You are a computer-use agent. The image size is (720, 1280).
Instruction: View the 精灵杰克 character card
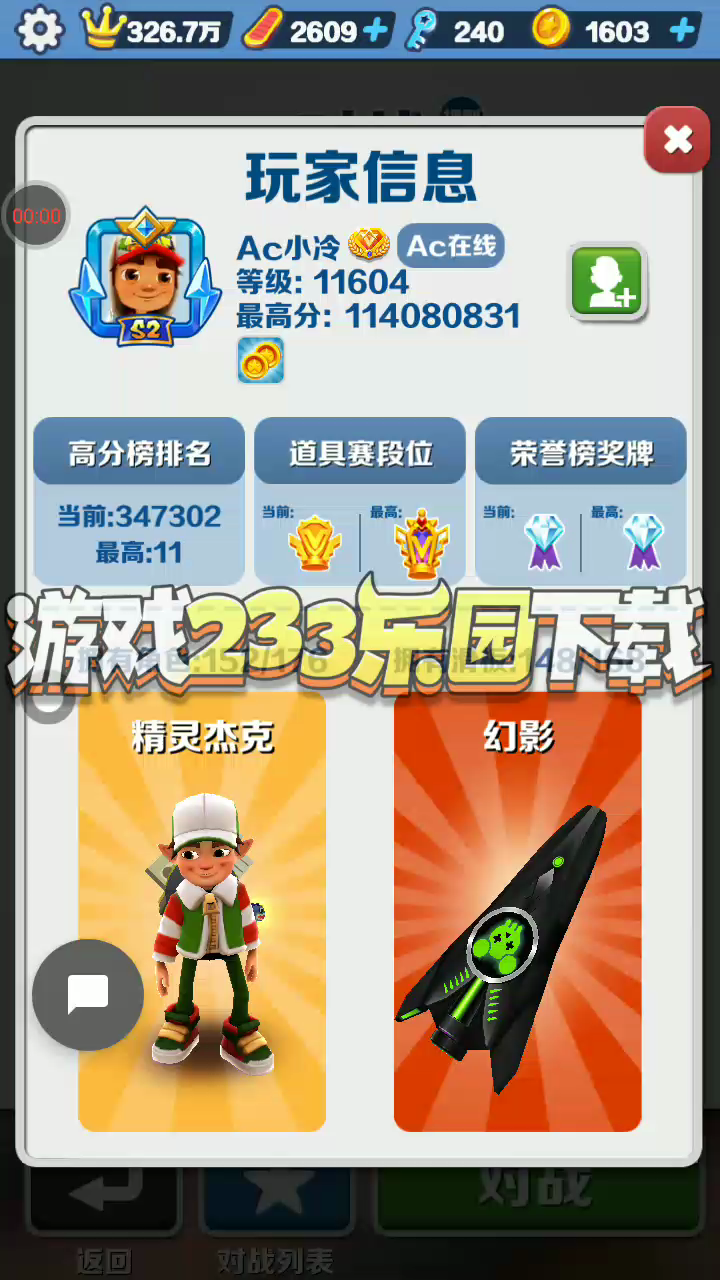(x=202, y=910)
